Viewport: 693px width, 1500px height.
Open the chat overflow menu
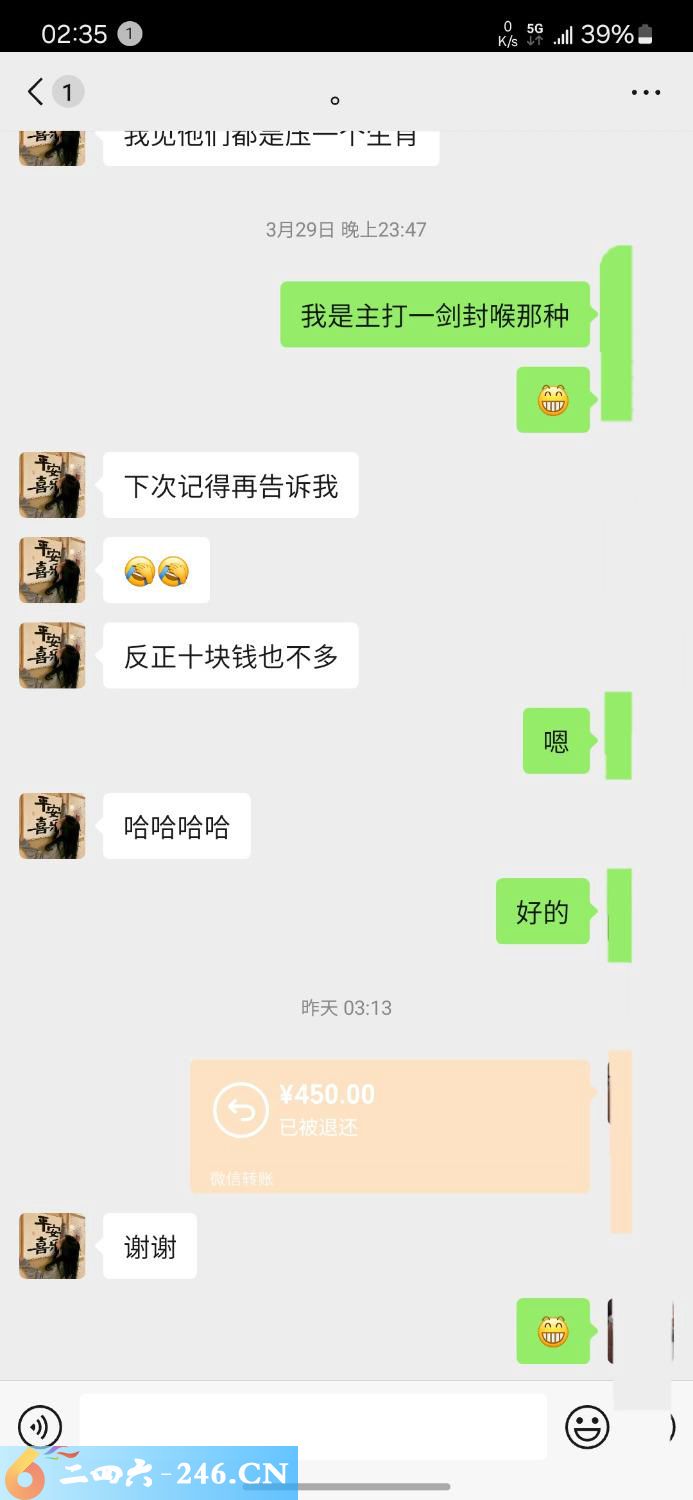pos(645,93)
